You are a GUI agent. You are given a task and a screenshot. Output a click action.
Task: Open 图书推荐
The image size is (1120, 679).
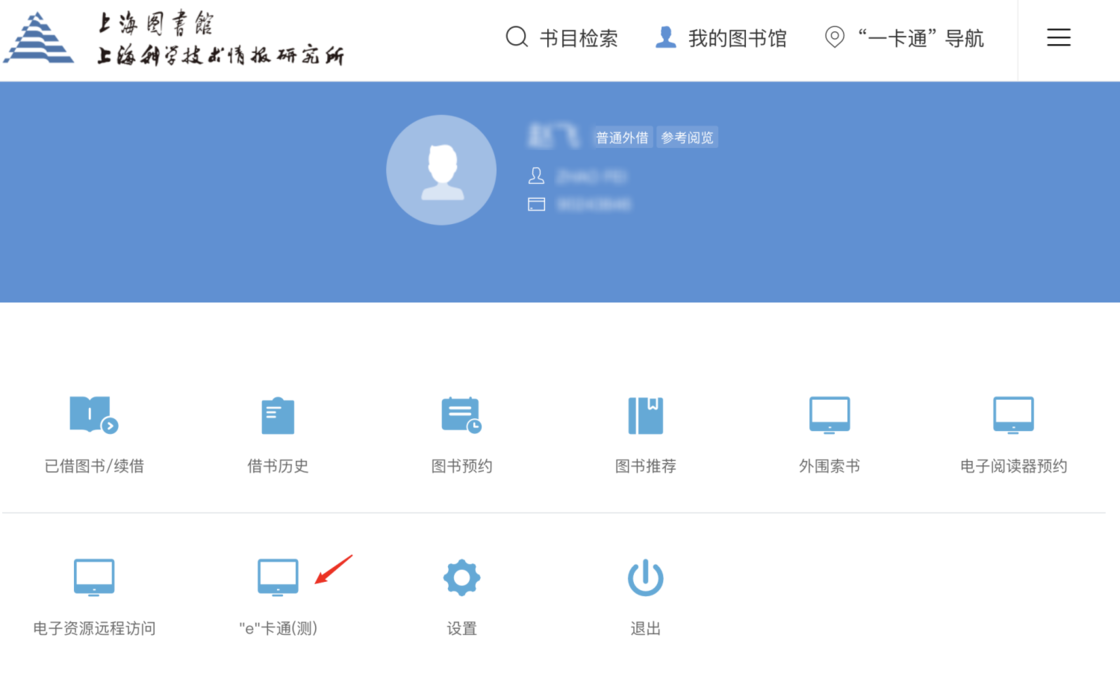pos(645,432)
